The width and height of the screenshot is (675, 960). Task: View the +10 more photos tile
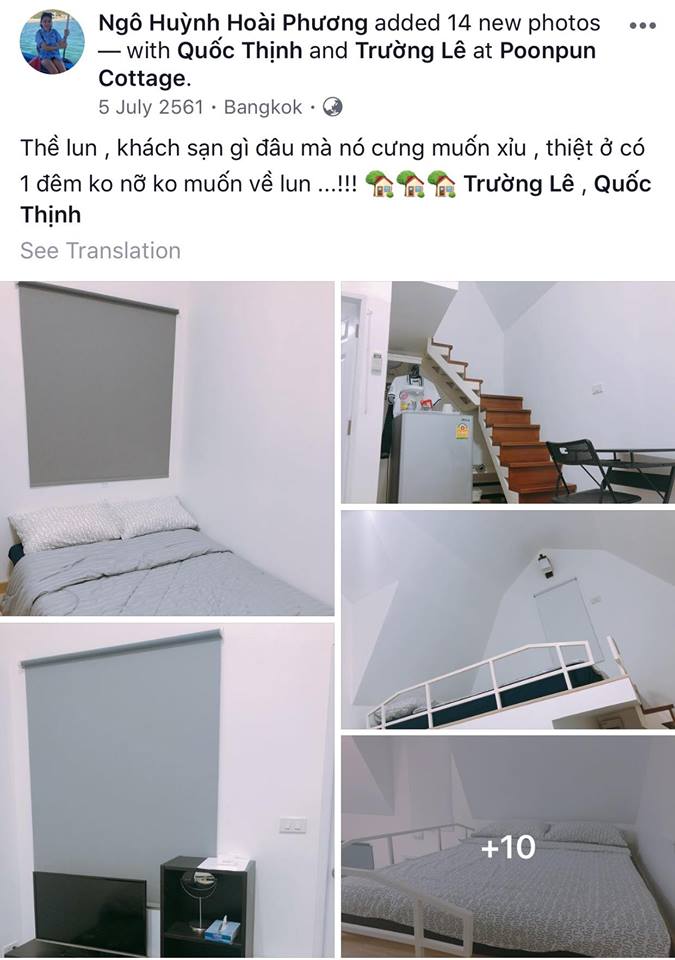tap(508, 847)
